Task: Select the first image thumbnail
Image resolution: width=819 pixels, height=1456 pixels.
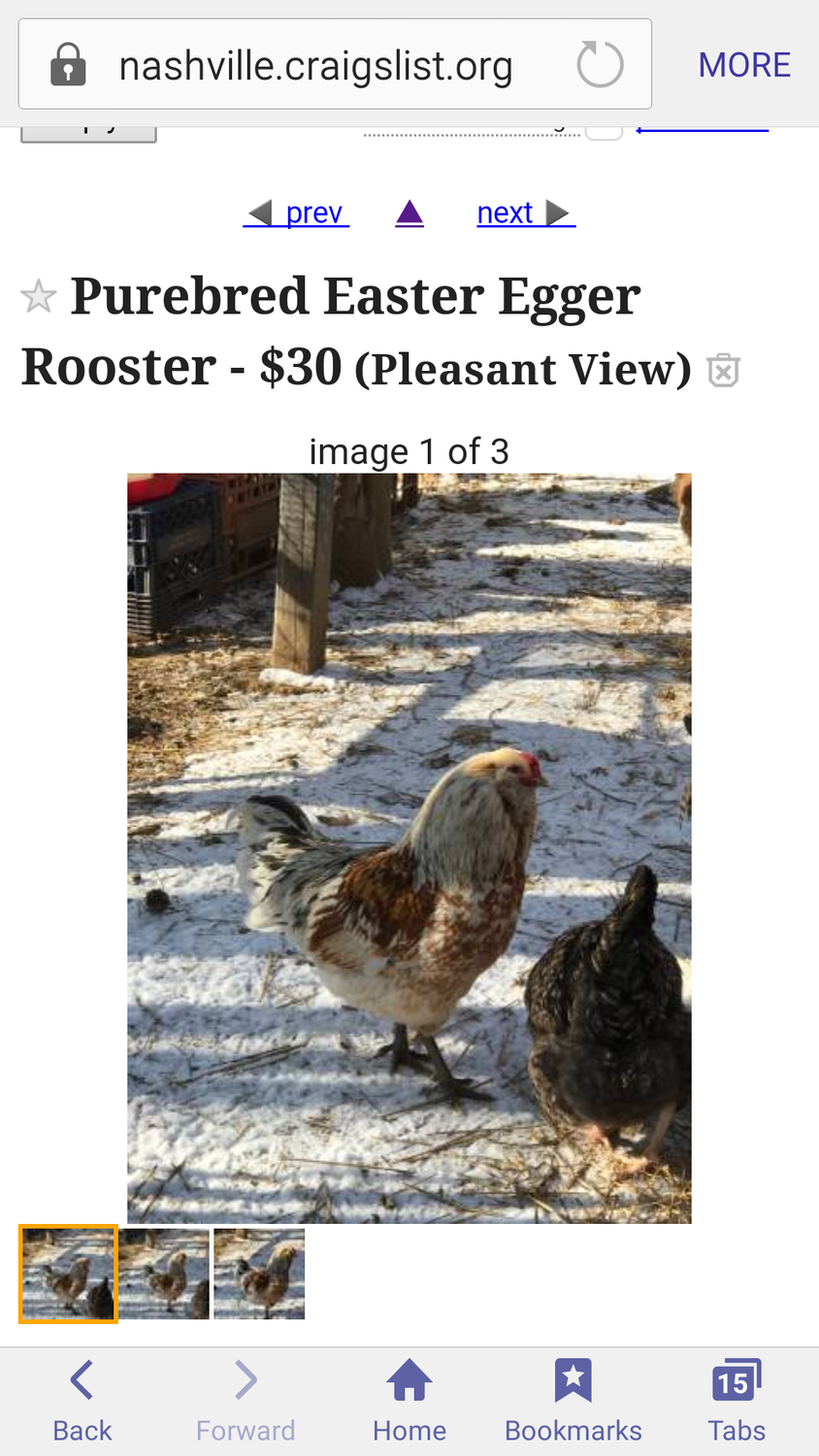Action: pyautogui.click(x=68, y=1274)
